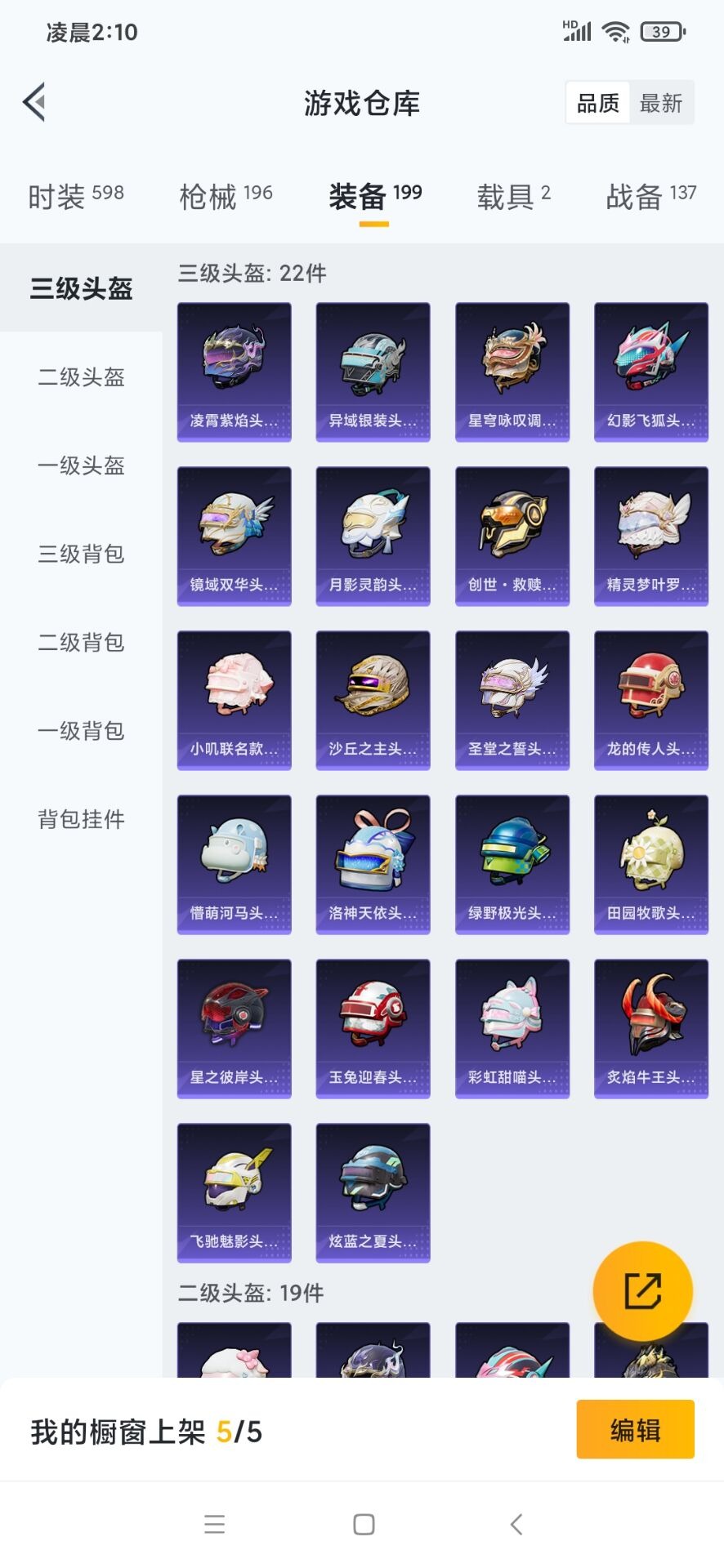724x1568 pixels.
Task: Open the 玉兔迎春头盔 item
Action: [373, 1027]
